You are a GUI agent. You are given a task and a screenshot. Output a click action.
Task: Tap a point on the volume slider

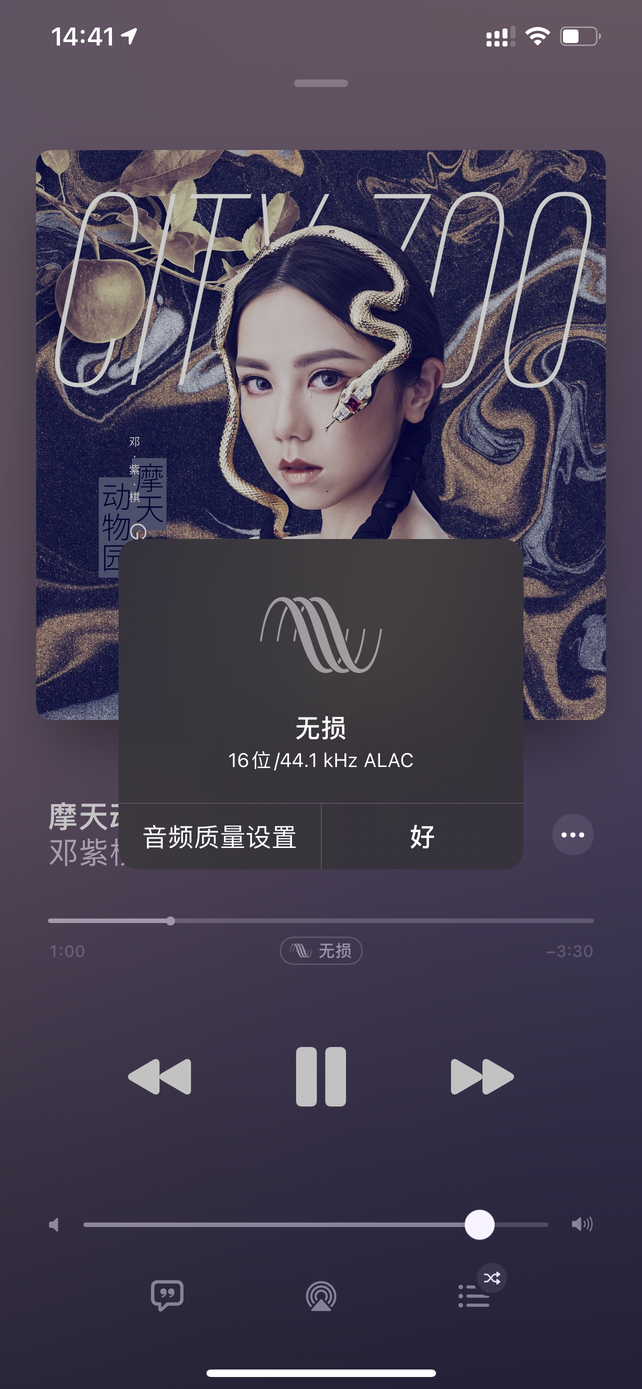300,1224
